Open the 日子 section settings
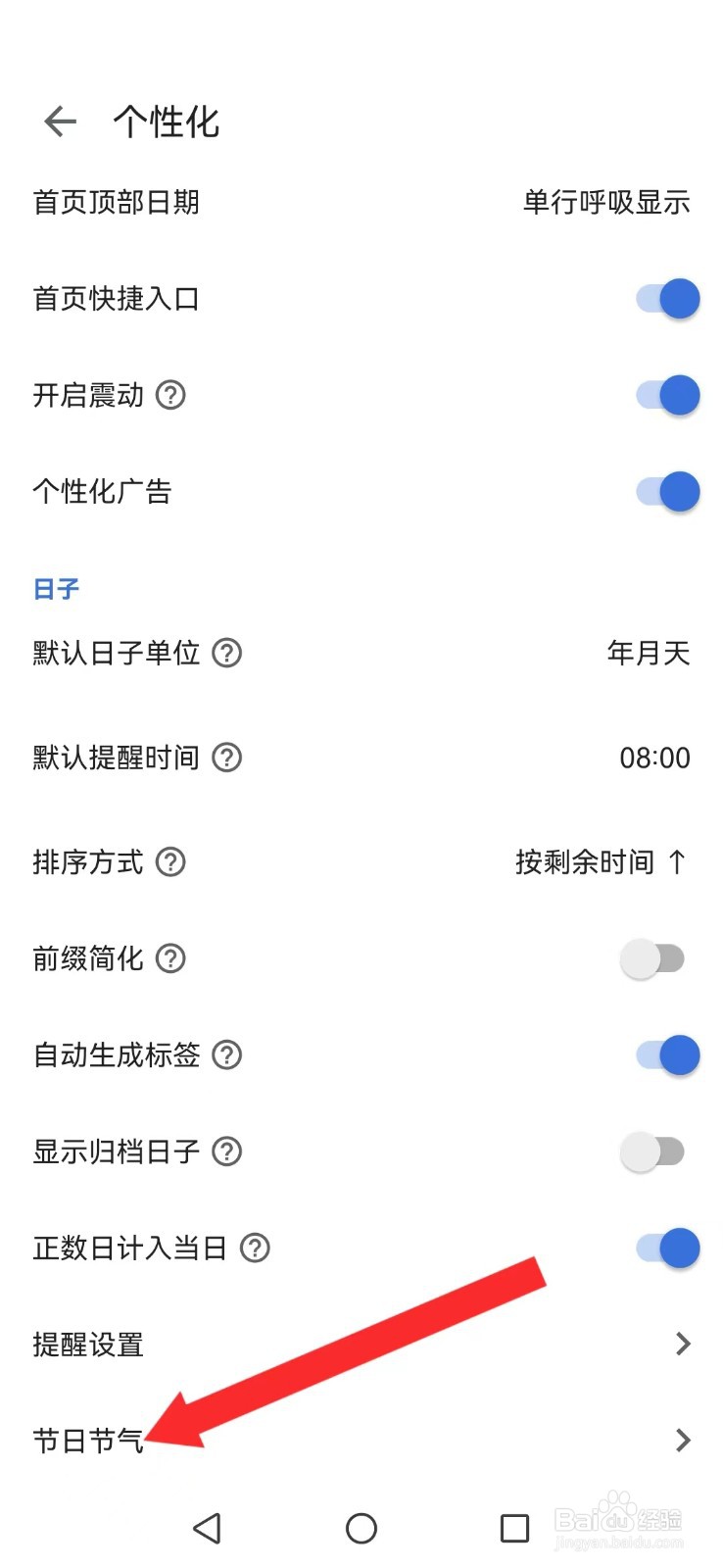This screenshot has width=723, height=1568. [55, 588]
